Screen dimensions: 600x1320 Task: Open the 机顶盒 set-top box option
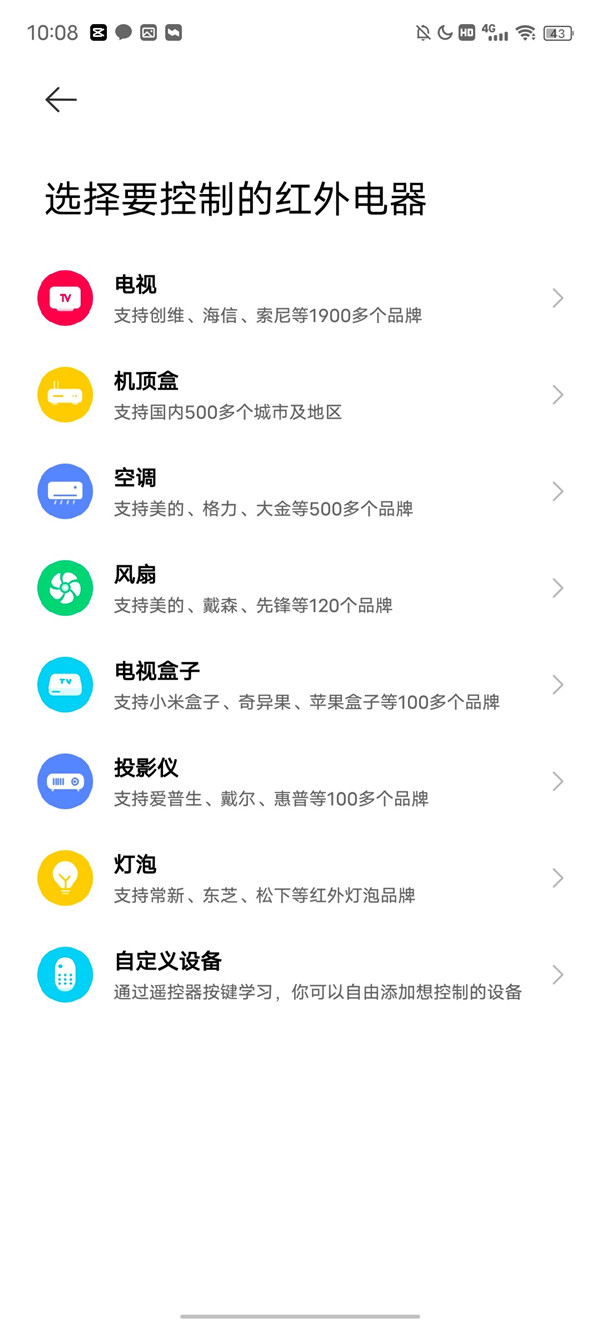pos(300,395)
